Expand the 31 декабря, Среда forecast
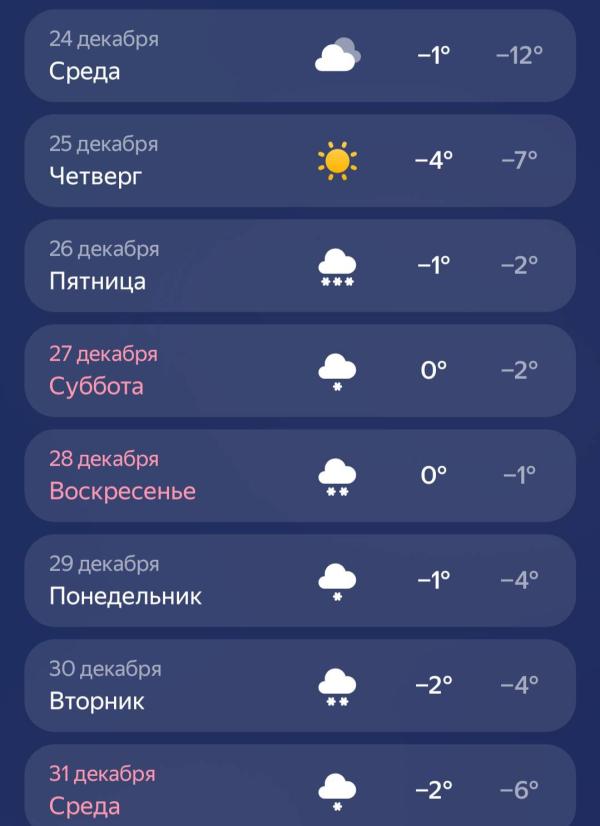The width and height of the screenshot is (600, 826). (x=300, y=788)
